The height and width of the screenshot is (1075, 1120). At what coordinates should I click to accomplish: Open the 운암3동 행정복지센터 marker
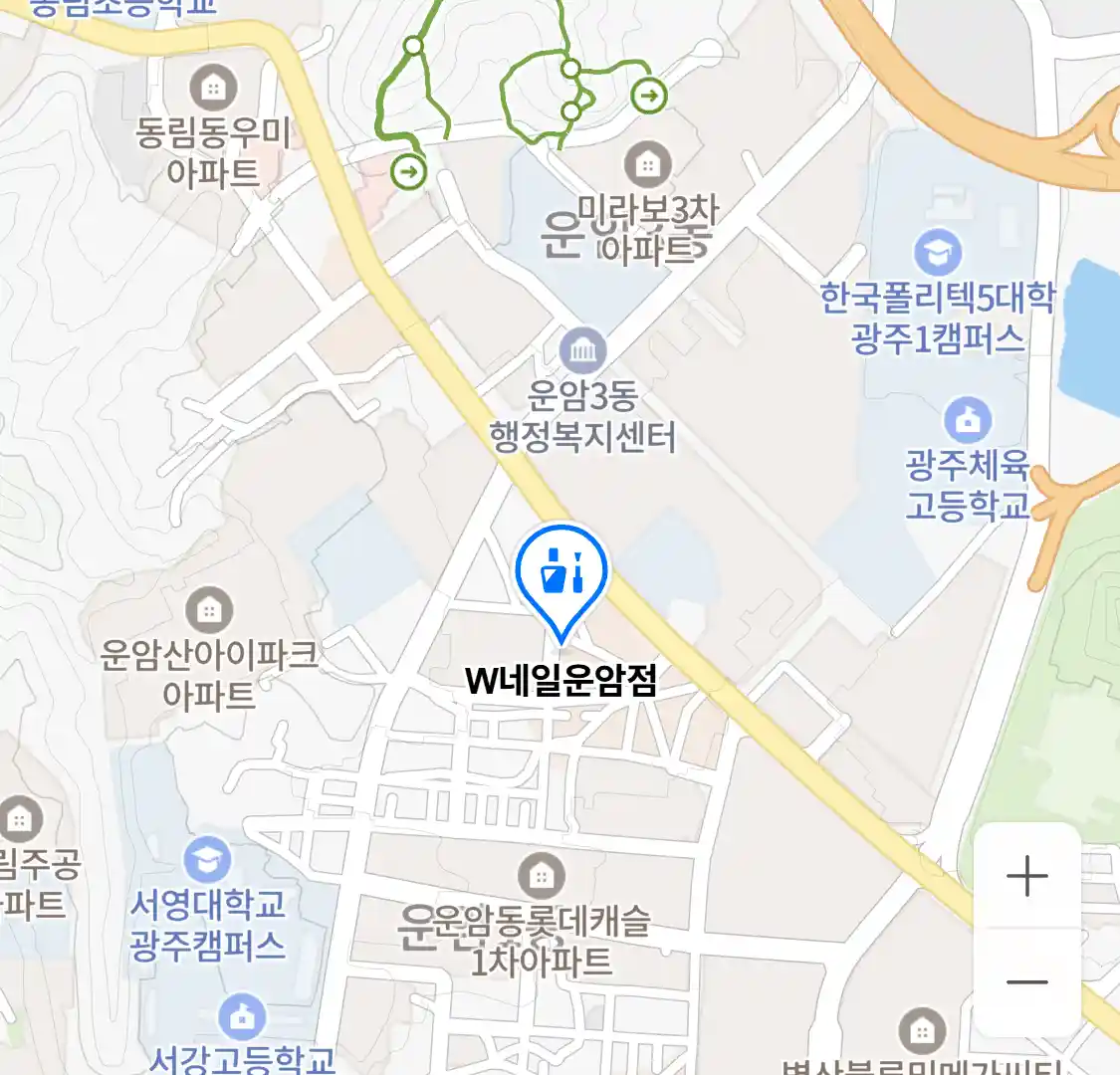pyautogui.click(x=582, y=350)
